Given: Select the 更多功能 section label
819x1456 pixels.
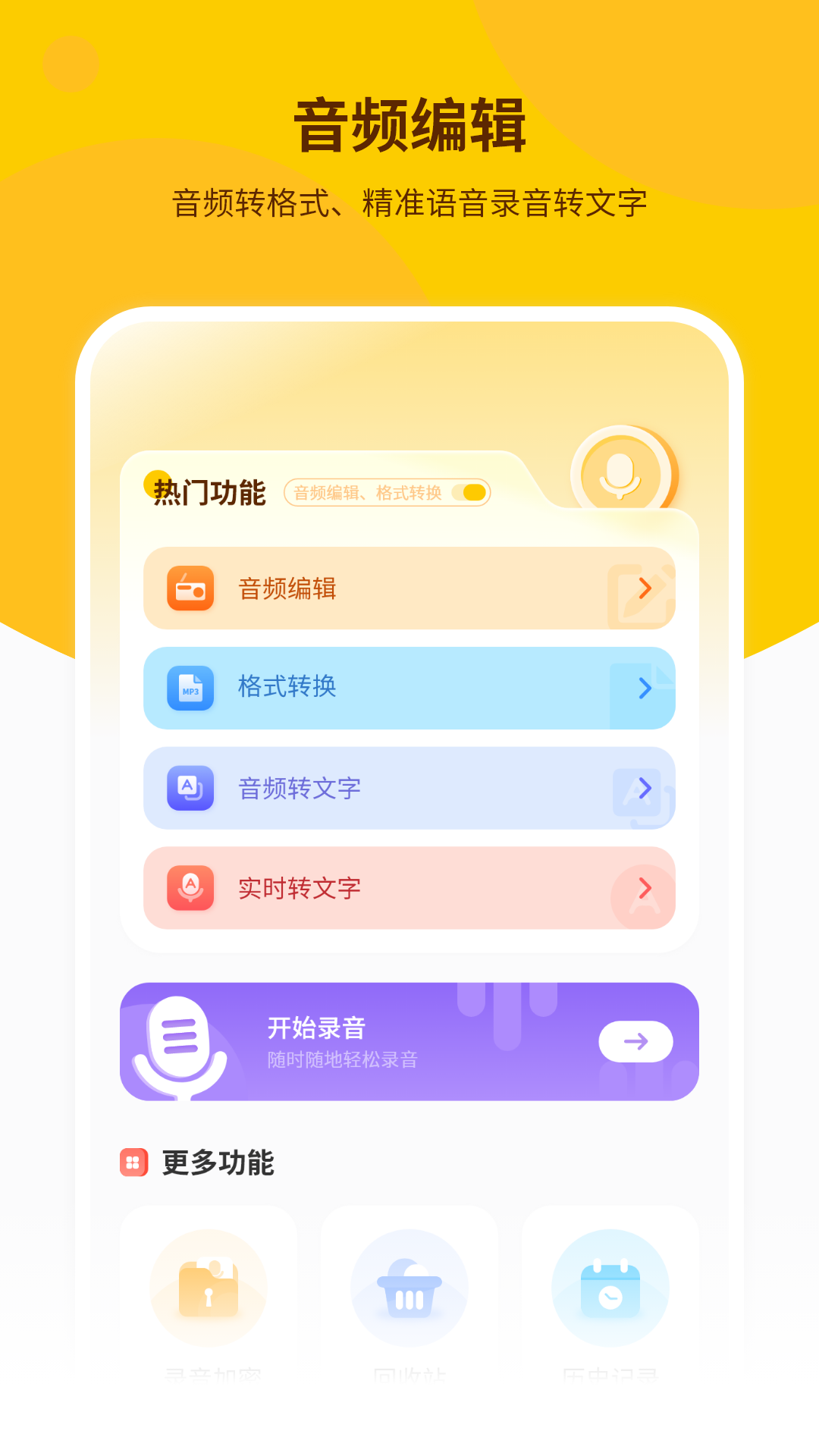Looking at the screenshot, I should (x=218, y=1162).
